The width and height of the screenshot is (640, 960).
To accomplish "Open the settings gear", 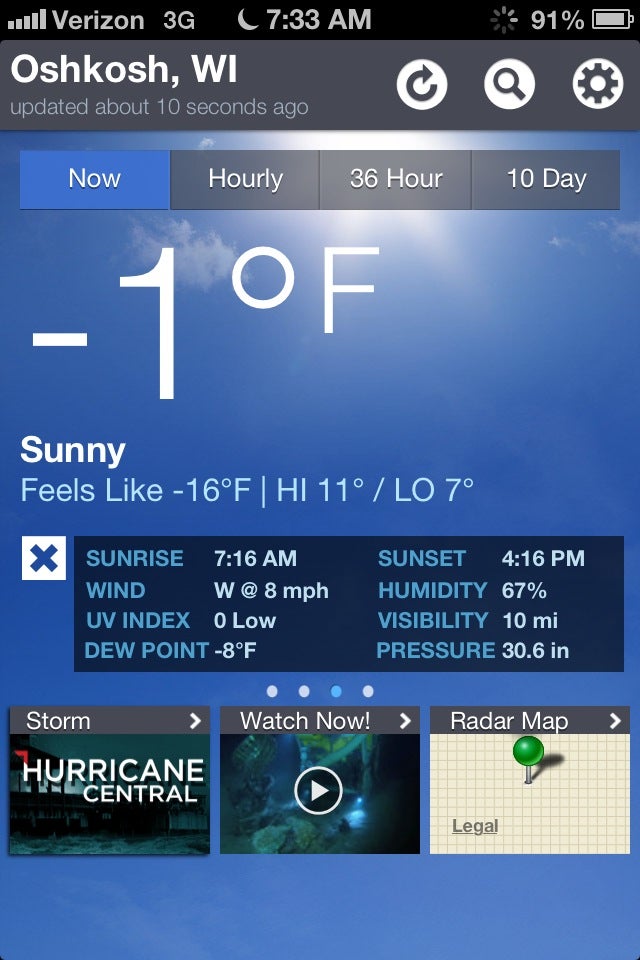I will point(597,85).
